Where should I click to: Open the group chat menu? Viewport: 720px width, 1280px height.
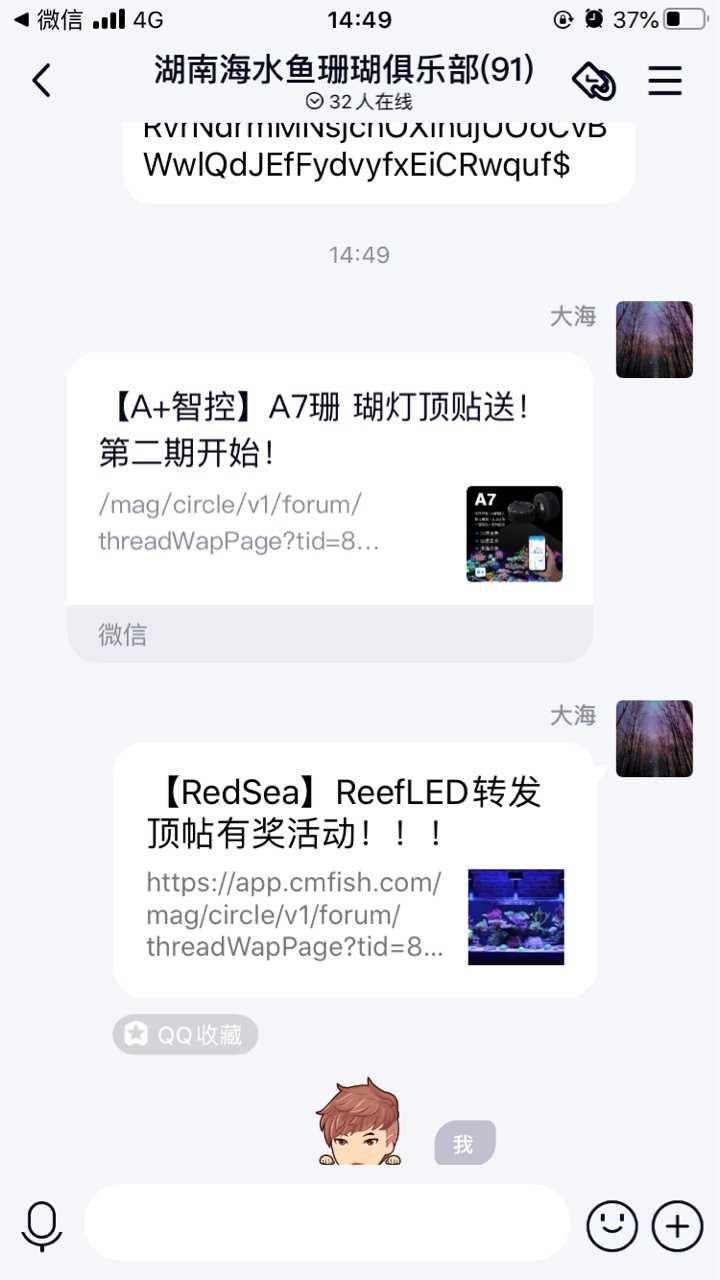665,81
